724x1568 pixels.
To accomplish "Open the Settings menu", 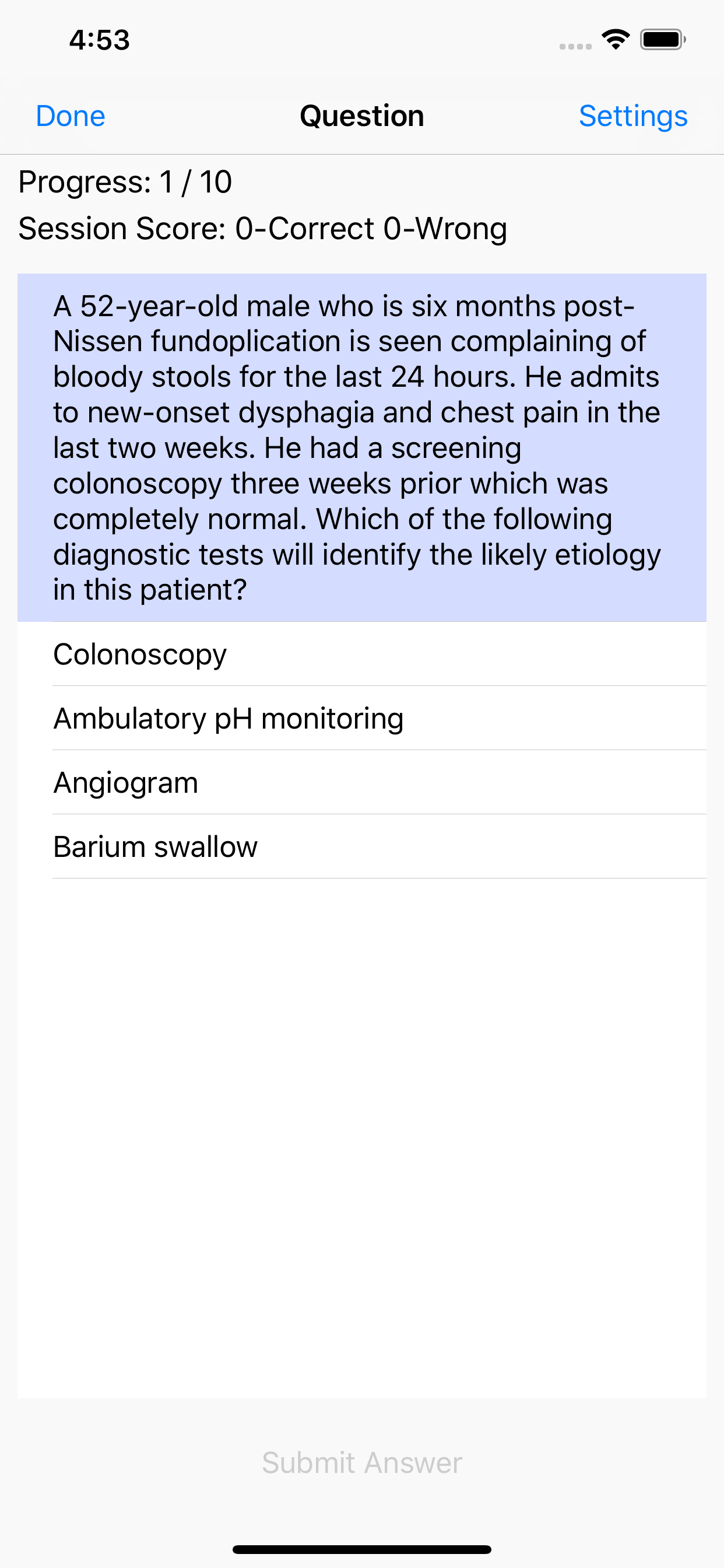I will tap(633, 116).
